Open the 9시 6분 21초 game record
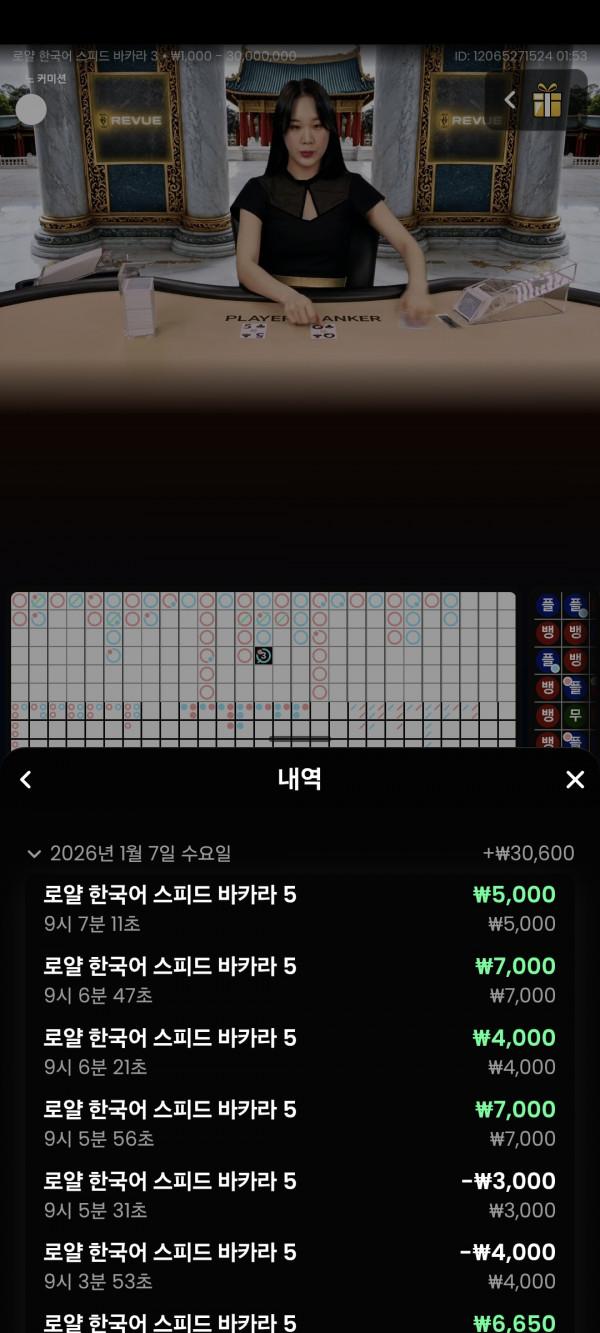Image resolution: width=600 pixels, height=1333 pixels. point(300,1052)
